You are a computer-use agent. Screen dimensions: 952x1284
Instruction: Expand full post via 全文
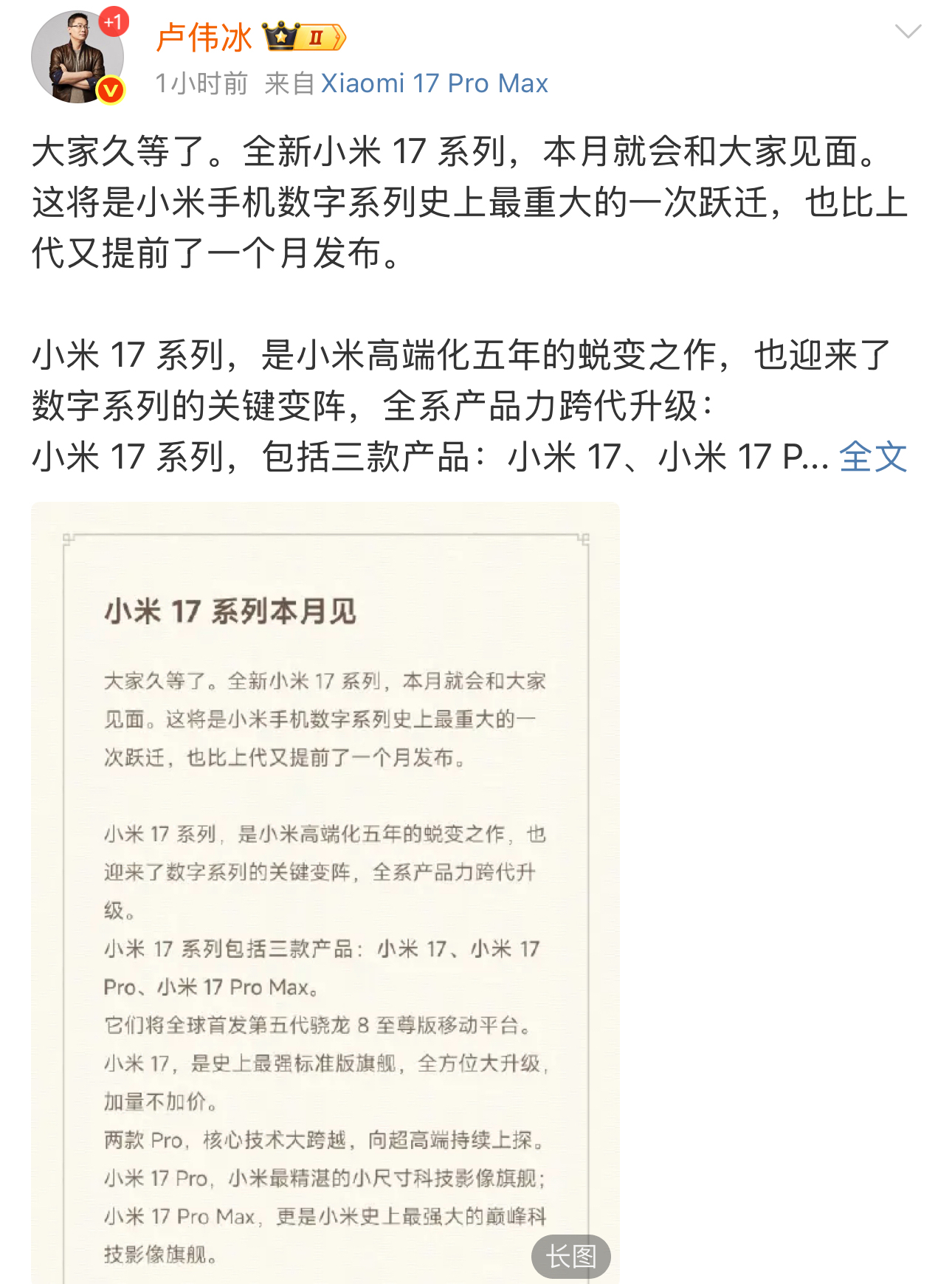[x=872, y=457]
